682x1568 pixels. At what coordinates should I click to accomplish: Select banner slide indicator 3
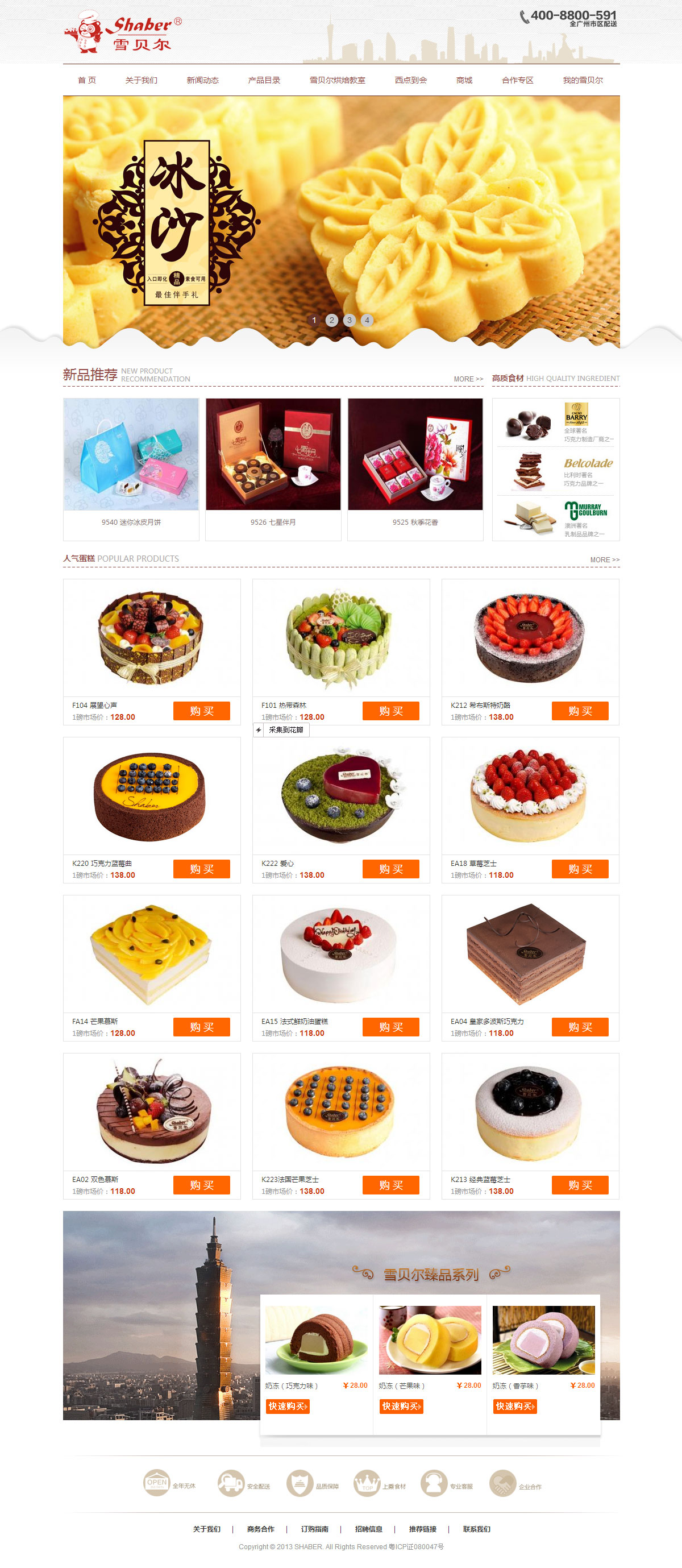[349, 320]
